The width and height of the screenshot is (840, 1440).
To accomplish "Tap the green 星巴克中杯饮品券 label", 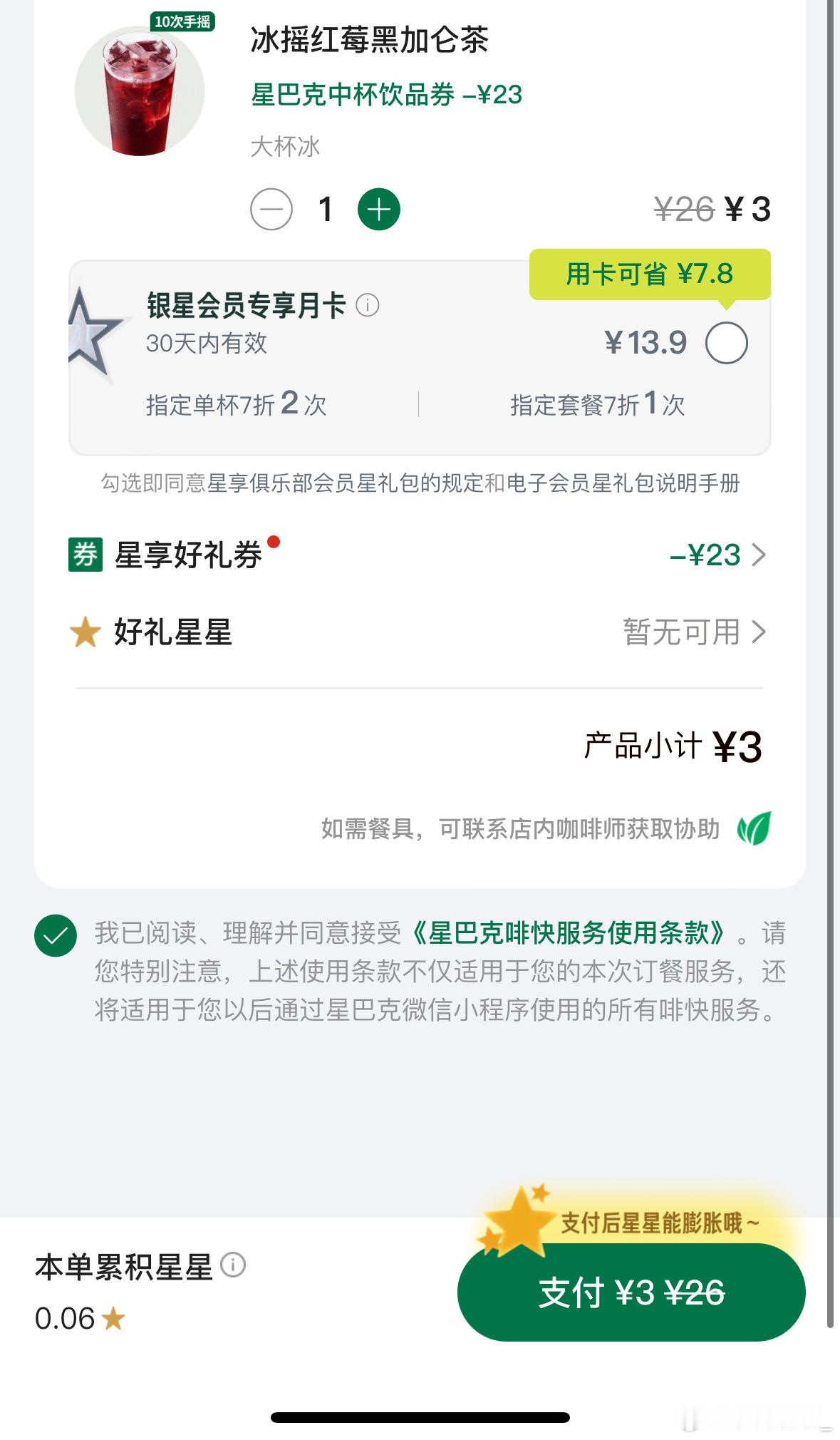I will 387,93.
